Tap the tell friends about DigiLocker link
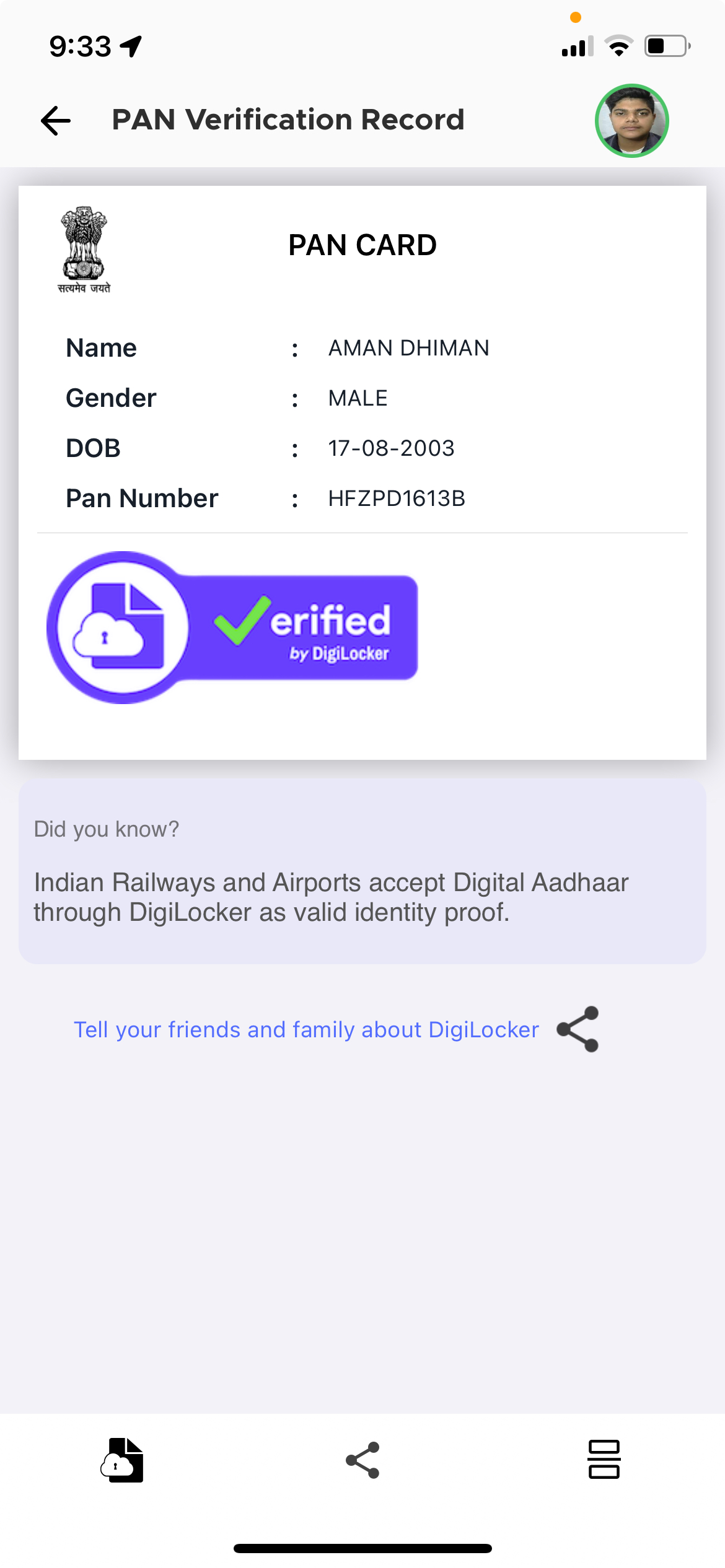Image resolution: width=725 pixels, height=1568 pixels. (306, 1029)
